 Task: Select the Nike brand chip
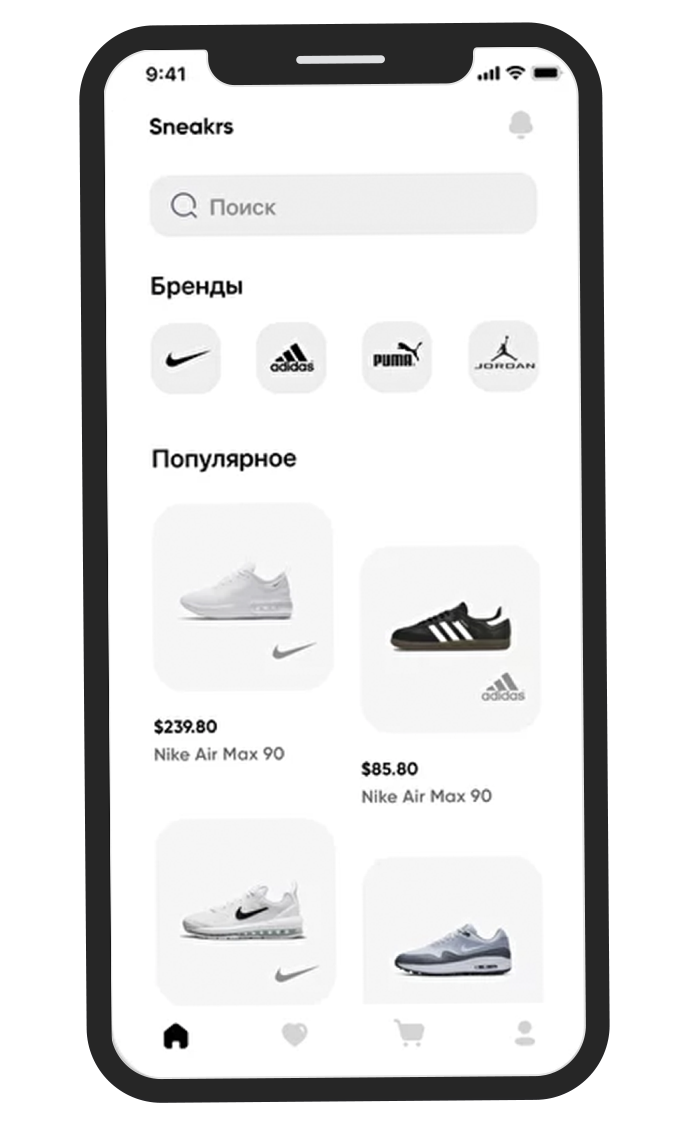click(186, 357)
